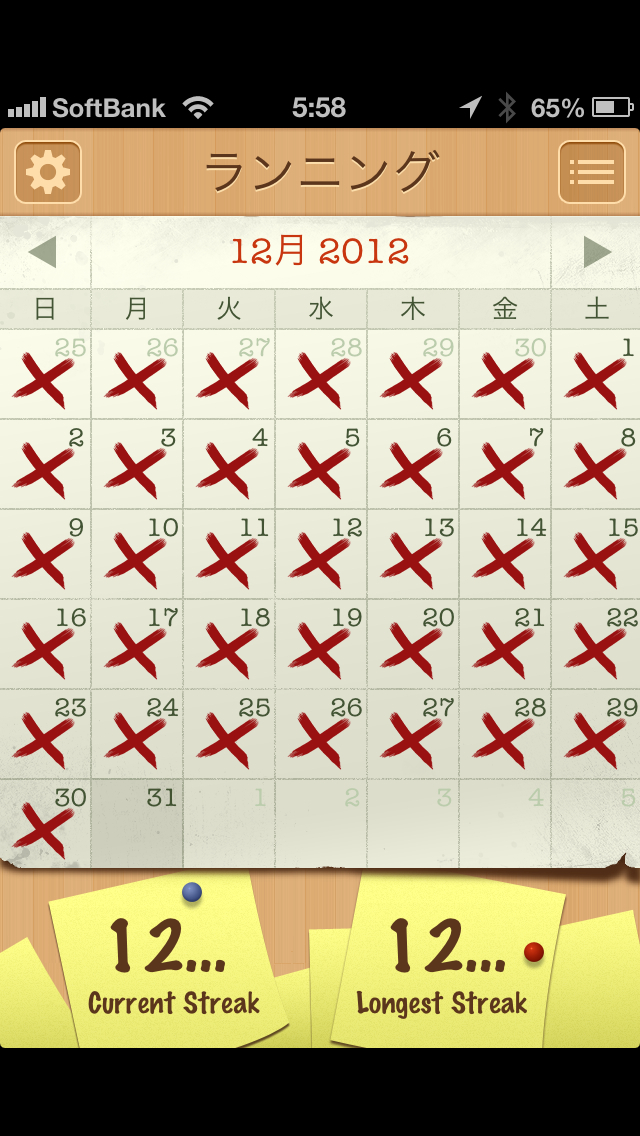Screen dimensions: 640x1136
Task: Remove the X from December 12
Action: click(x=321, y=554)
